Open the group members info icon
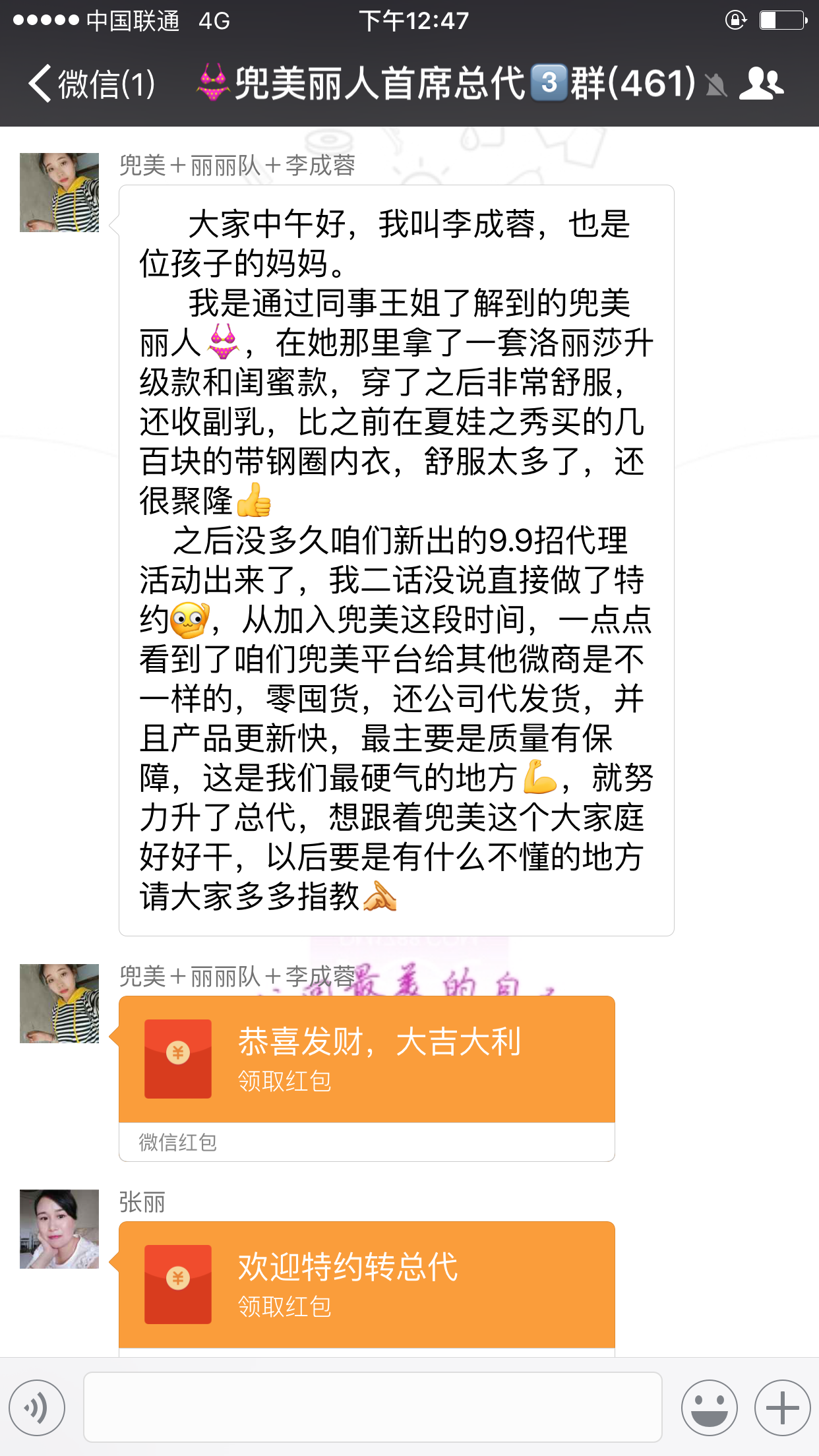The width and height of the screenshot is (819, 1456). coord(761,84)
